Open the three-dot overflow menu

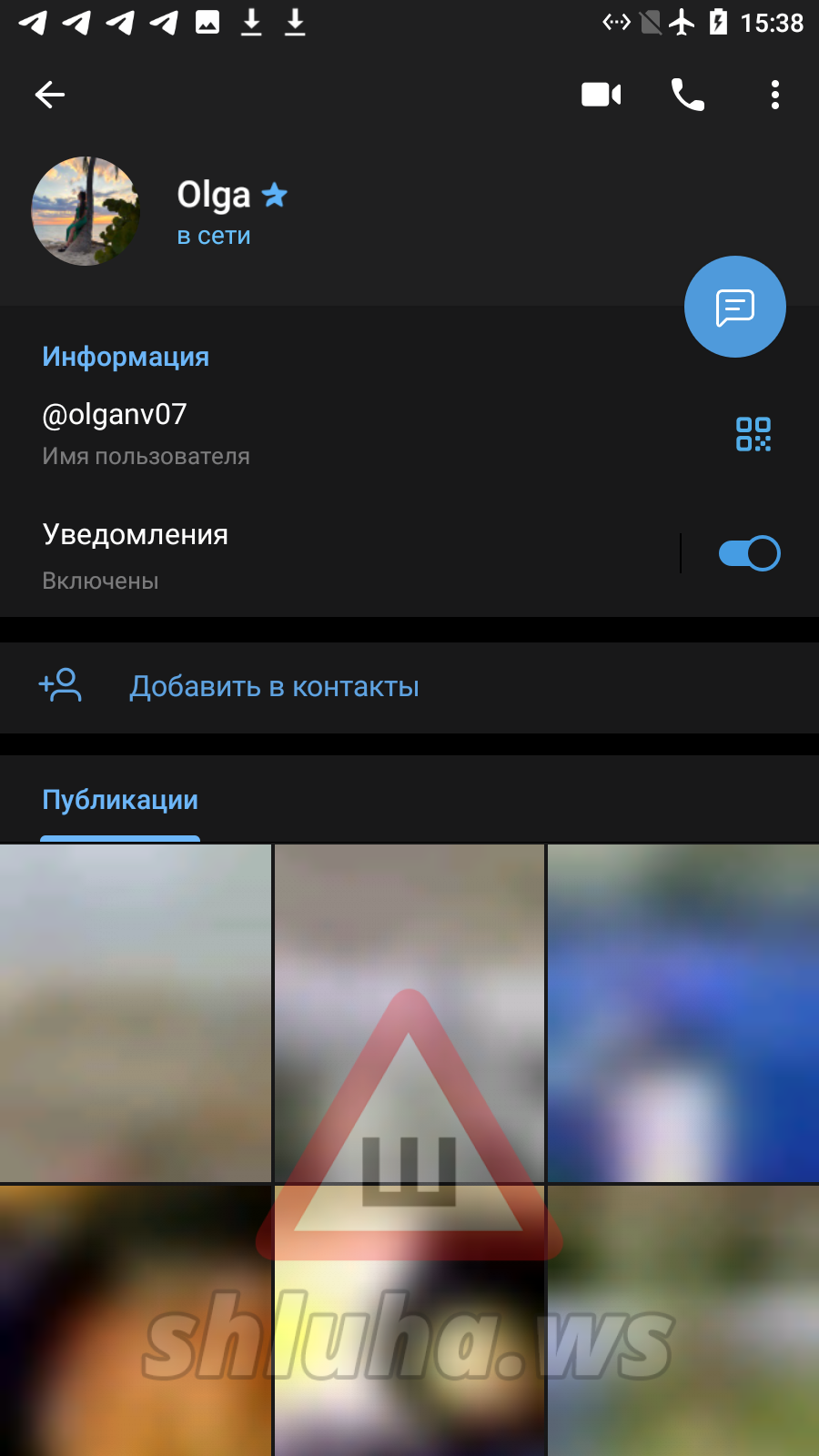tap(775, 95)
